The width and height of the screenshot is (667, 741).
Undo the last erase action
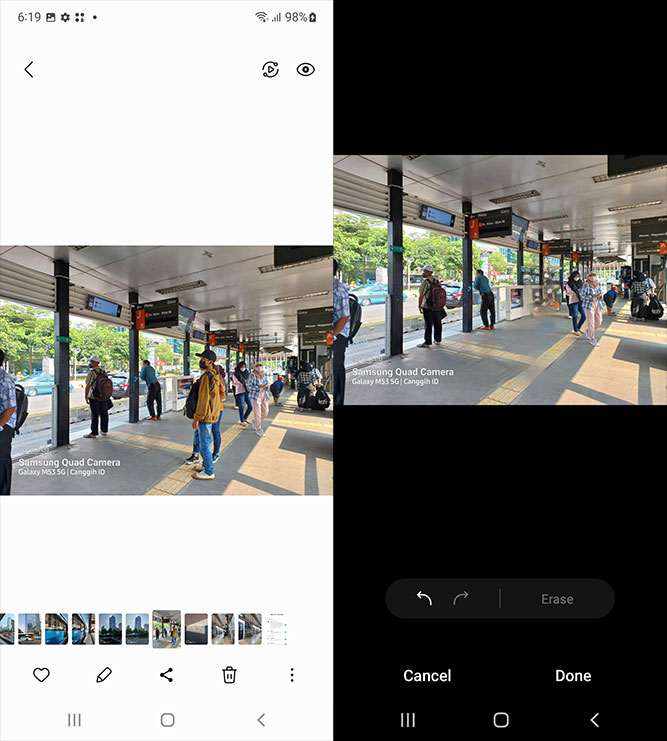(424, 598)
